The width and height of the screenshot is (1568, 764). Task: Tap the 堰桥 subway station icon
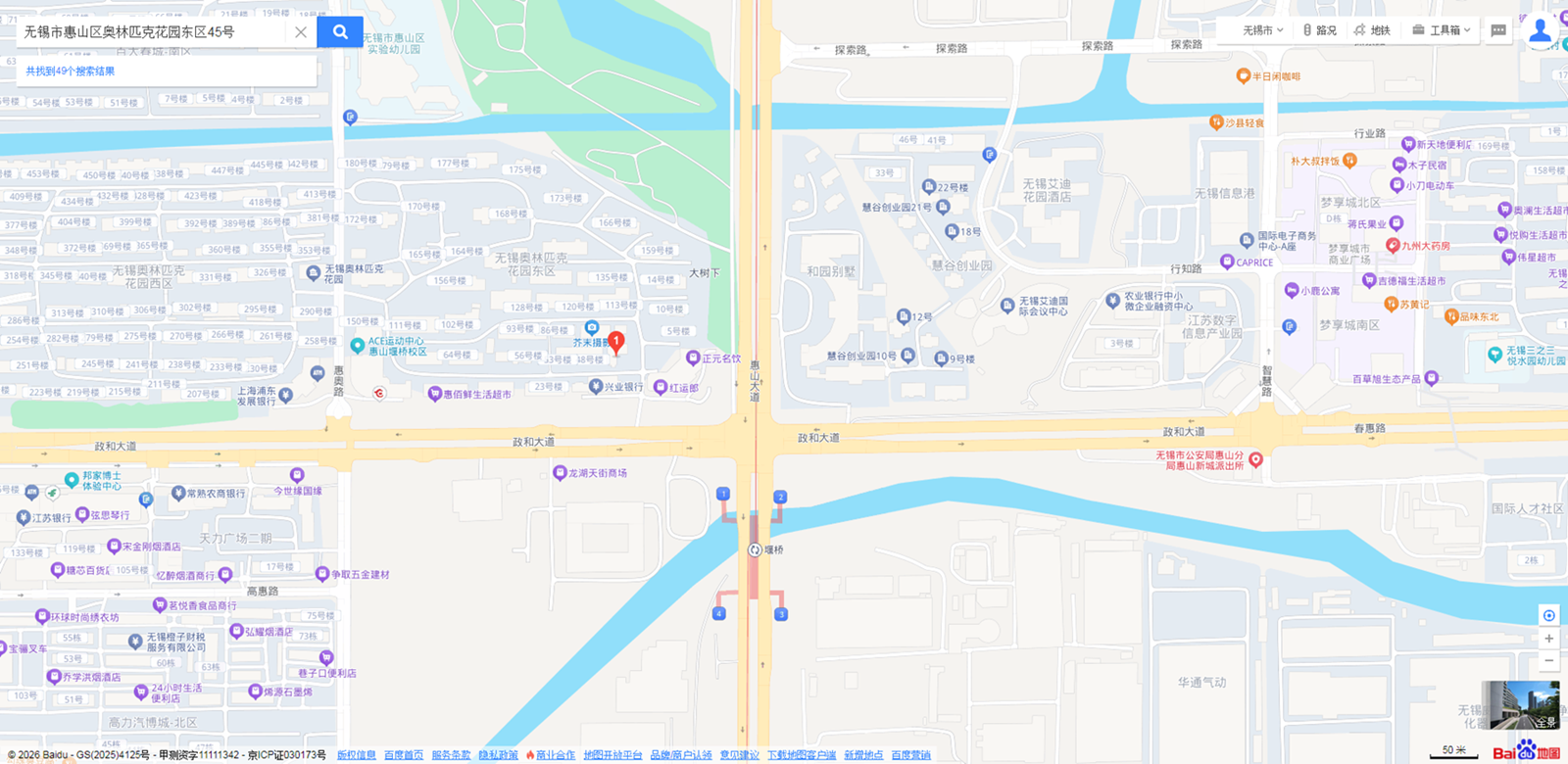[x=755, y=549]
